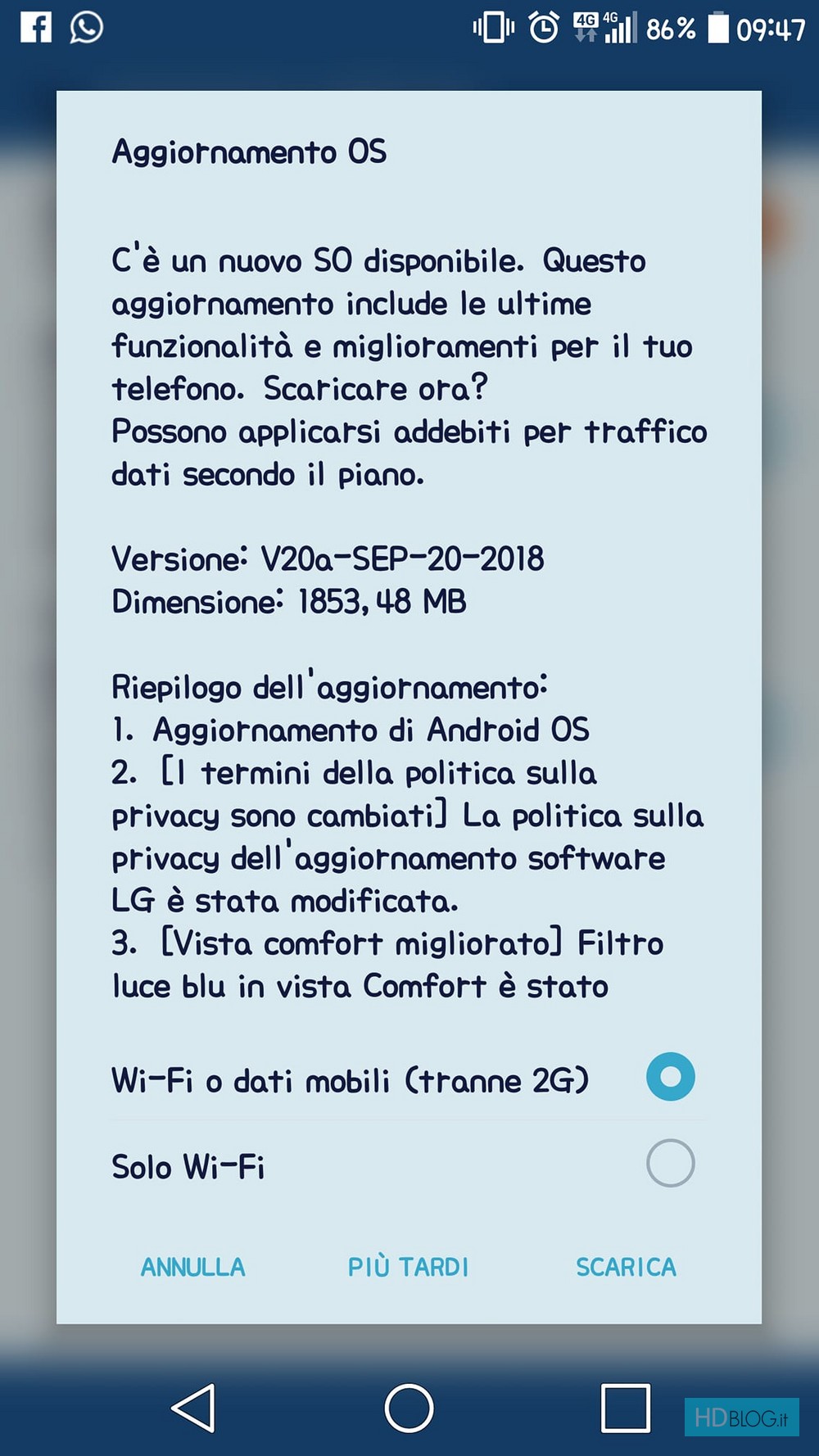Image resolution: width=819 pixels, height=1456 pixels.
Task: Download the update with SCARICA
Action: [x=626, y=1267]
